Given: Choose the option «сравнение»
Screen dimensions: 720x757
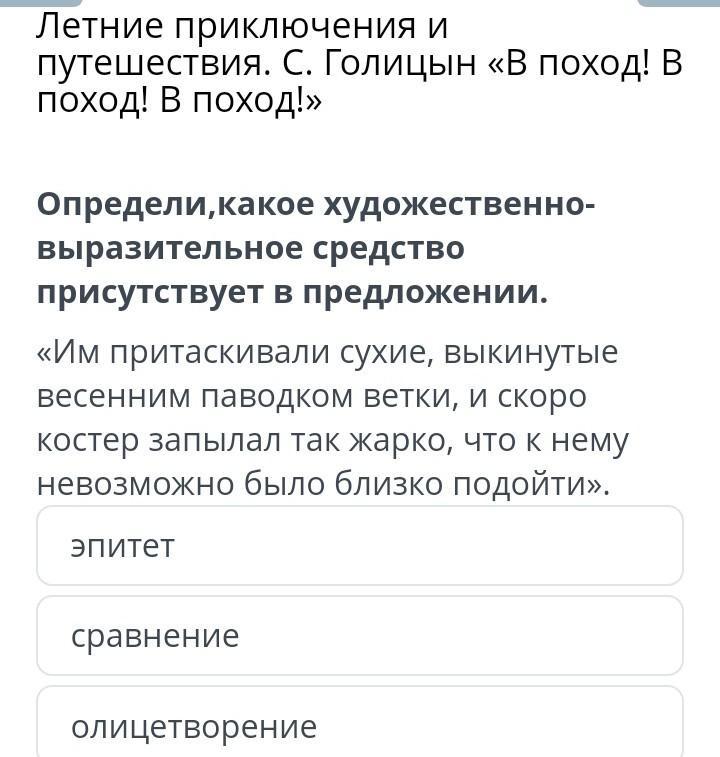Looking at the screenshot, I should 360,635.
